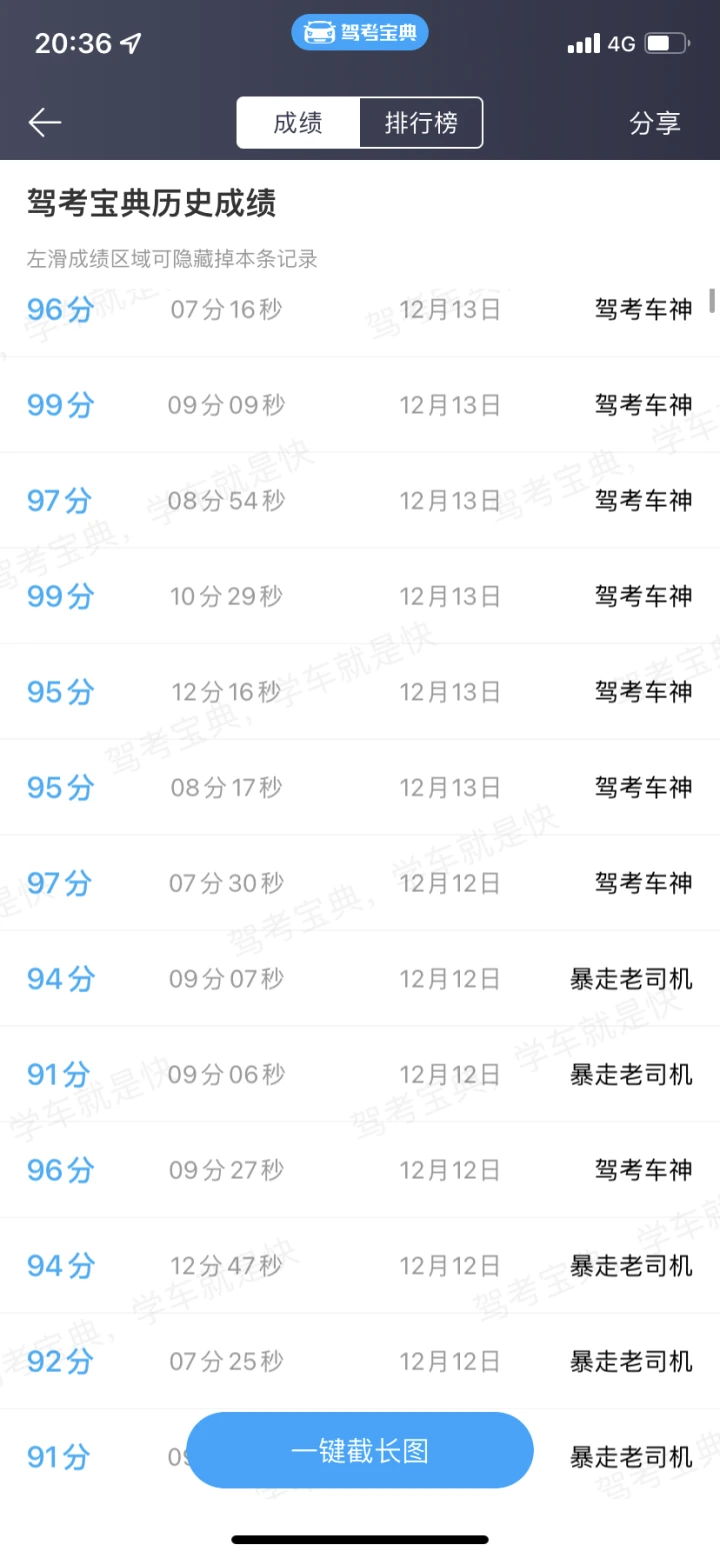Tap the 一键截长图 button
720x1558 pixels.
click(x=360, y=1450)
